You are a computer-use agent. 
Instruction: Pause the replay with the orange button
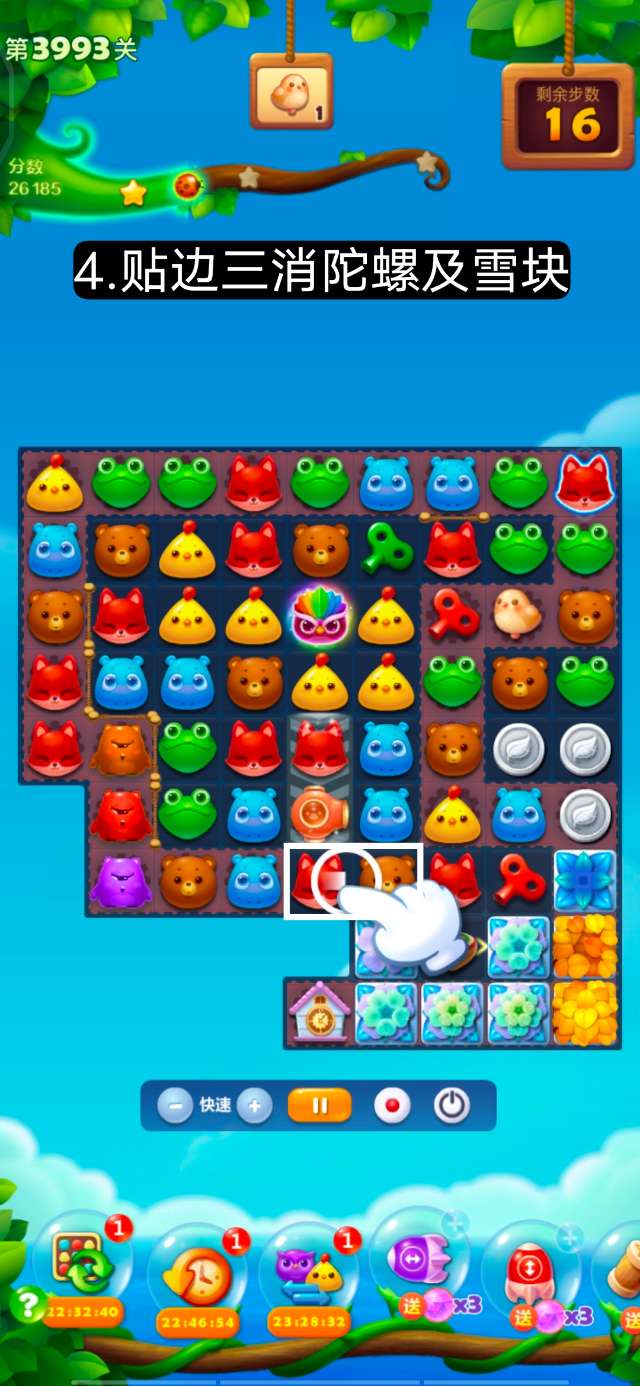320,1106
